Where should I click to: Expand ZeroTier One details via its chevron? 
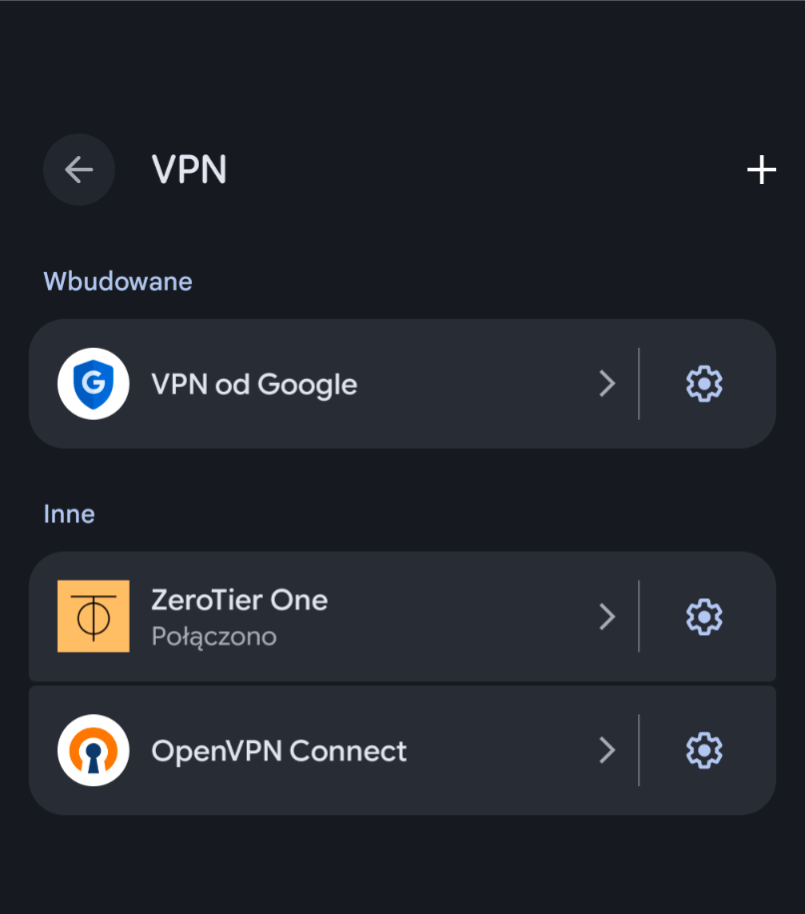pos(607,617)
